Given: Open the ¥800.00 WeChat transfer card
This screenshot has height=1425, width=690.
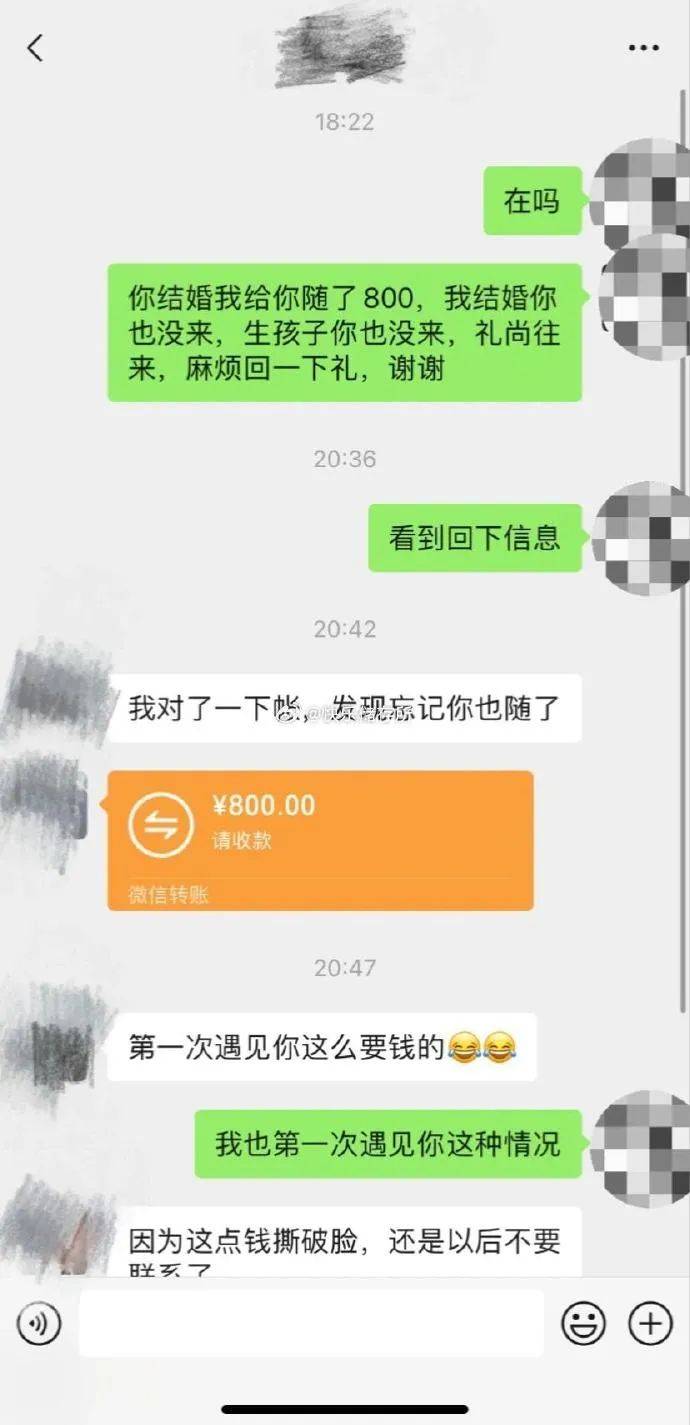Looking at the screenshot, I should 320,840.
